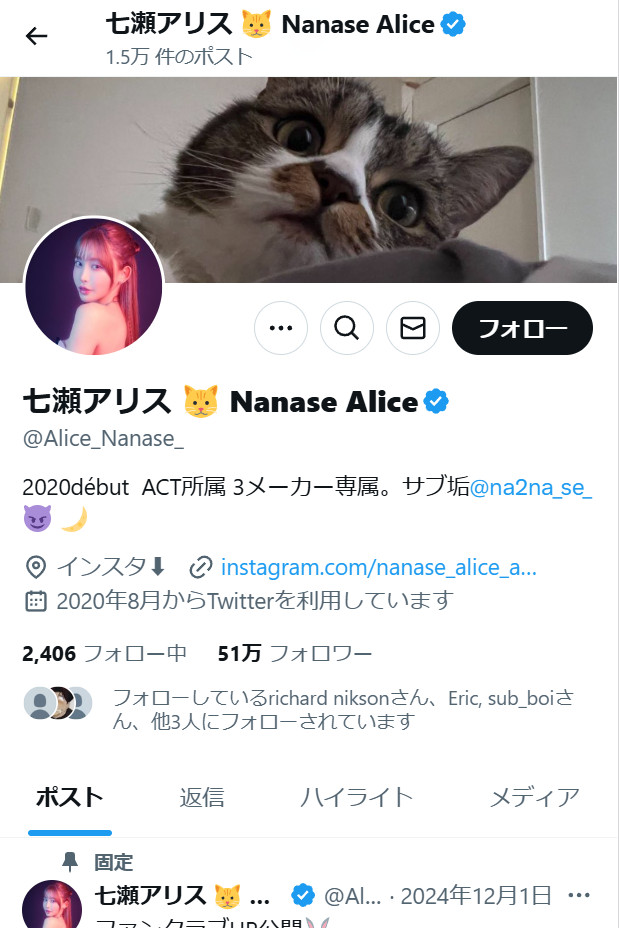Image resolution: width=619 pixels, height=928 pixels.
Task: Tap the フォロー button
Action: [x=522, y=328]
